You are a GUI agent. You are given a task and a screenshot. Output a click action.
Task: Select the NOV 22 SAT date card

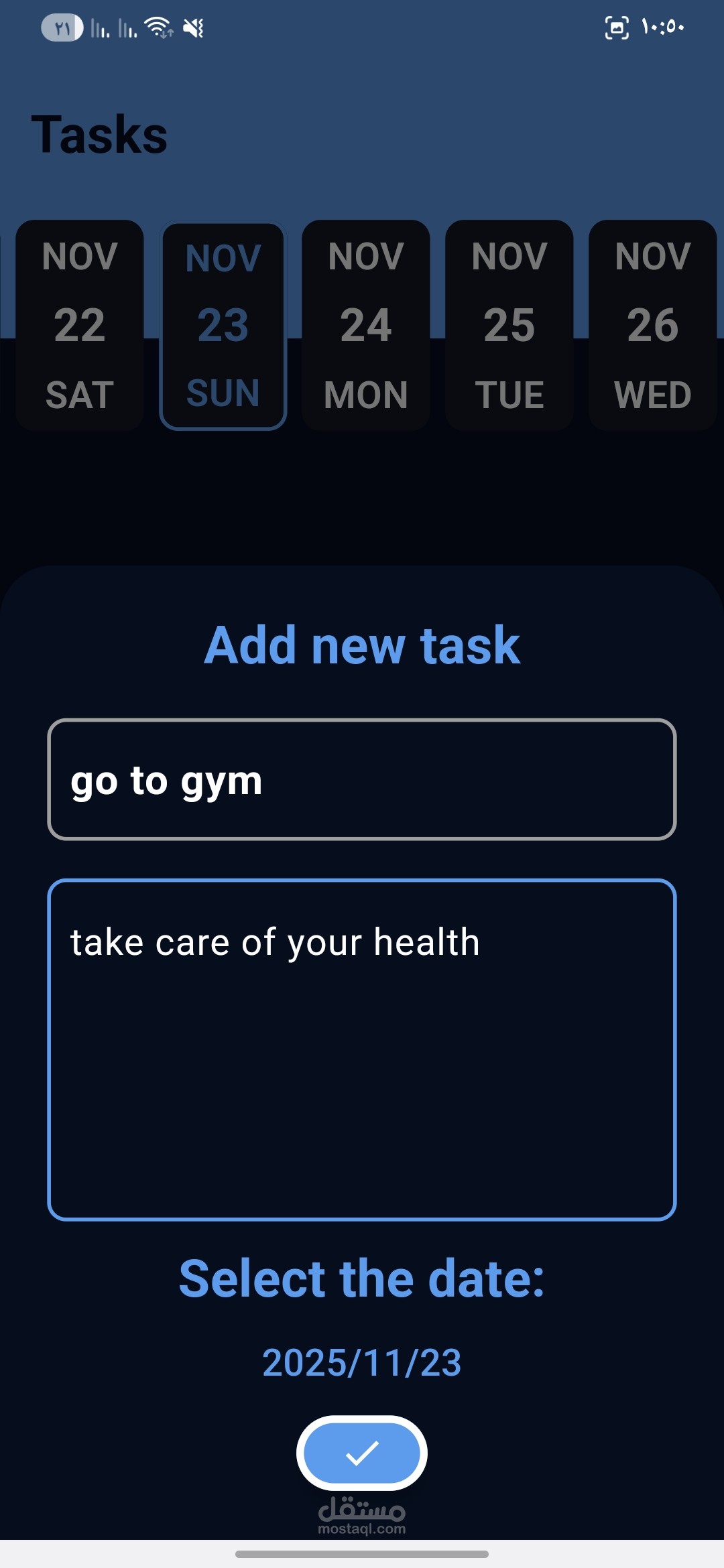[80, 325]
